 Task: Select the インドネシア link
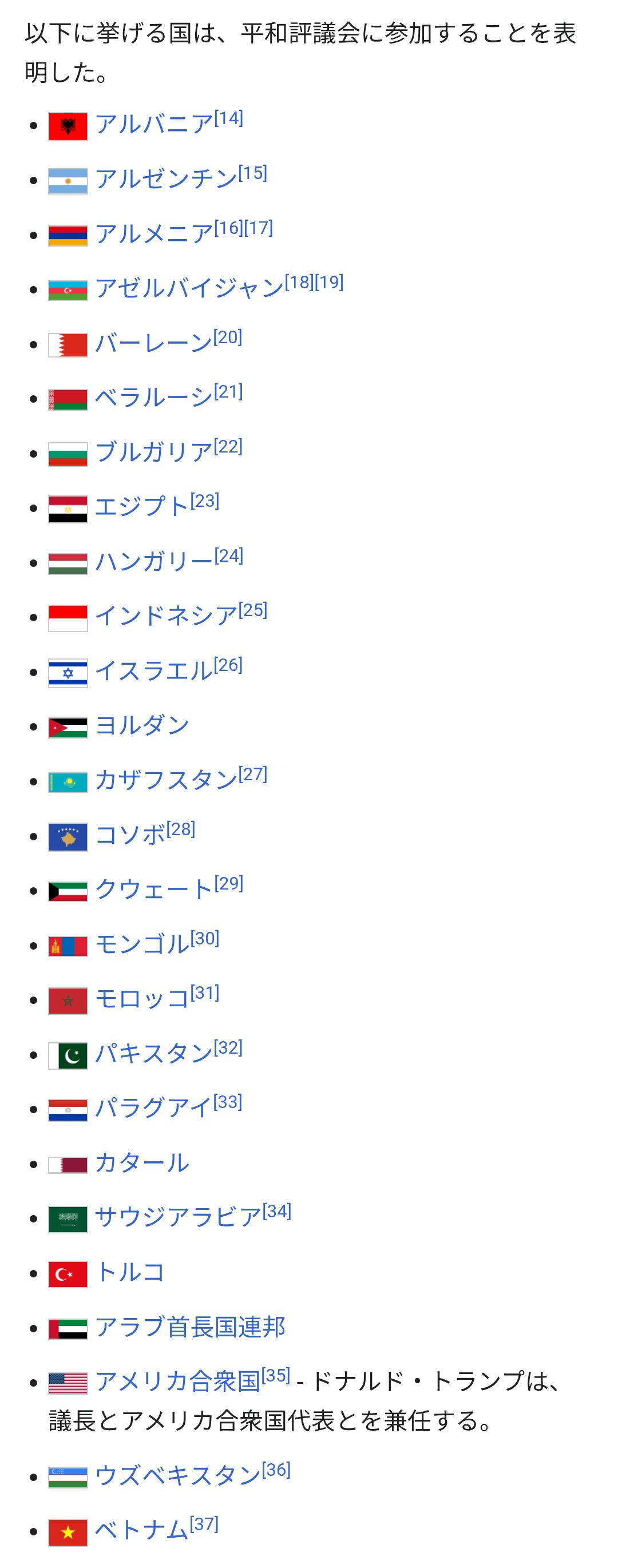click(165, 617)
